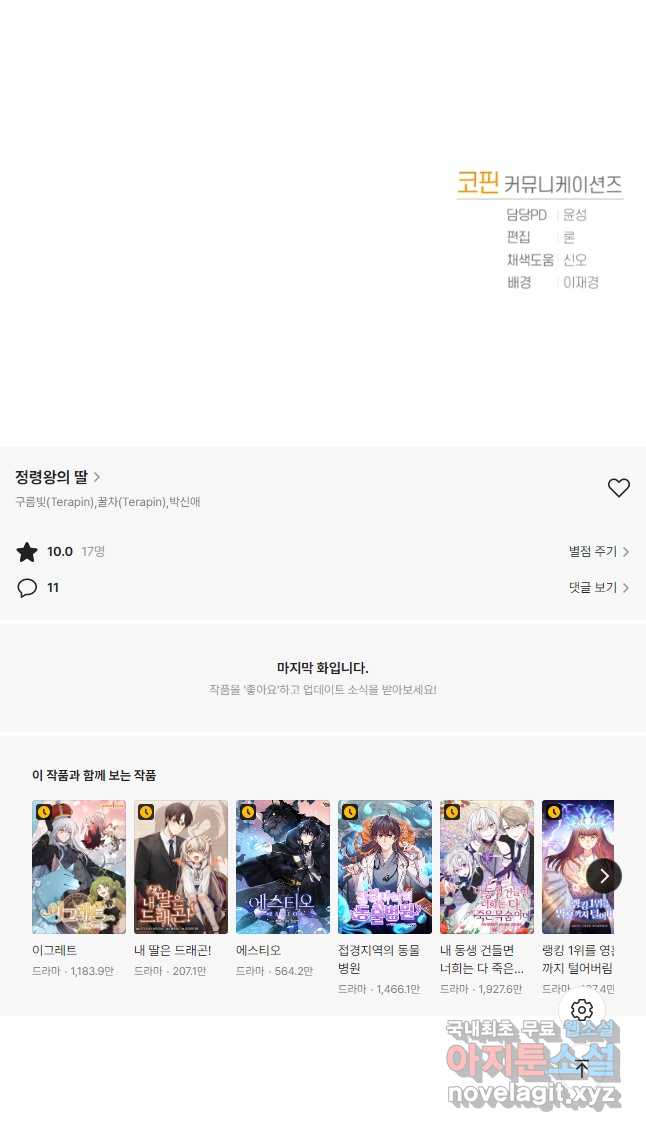Viewport: 646px width, 1132px height.
Task: Open 내 동생 건들면 너희는 다 죽은… card
Action: [486, 897]
